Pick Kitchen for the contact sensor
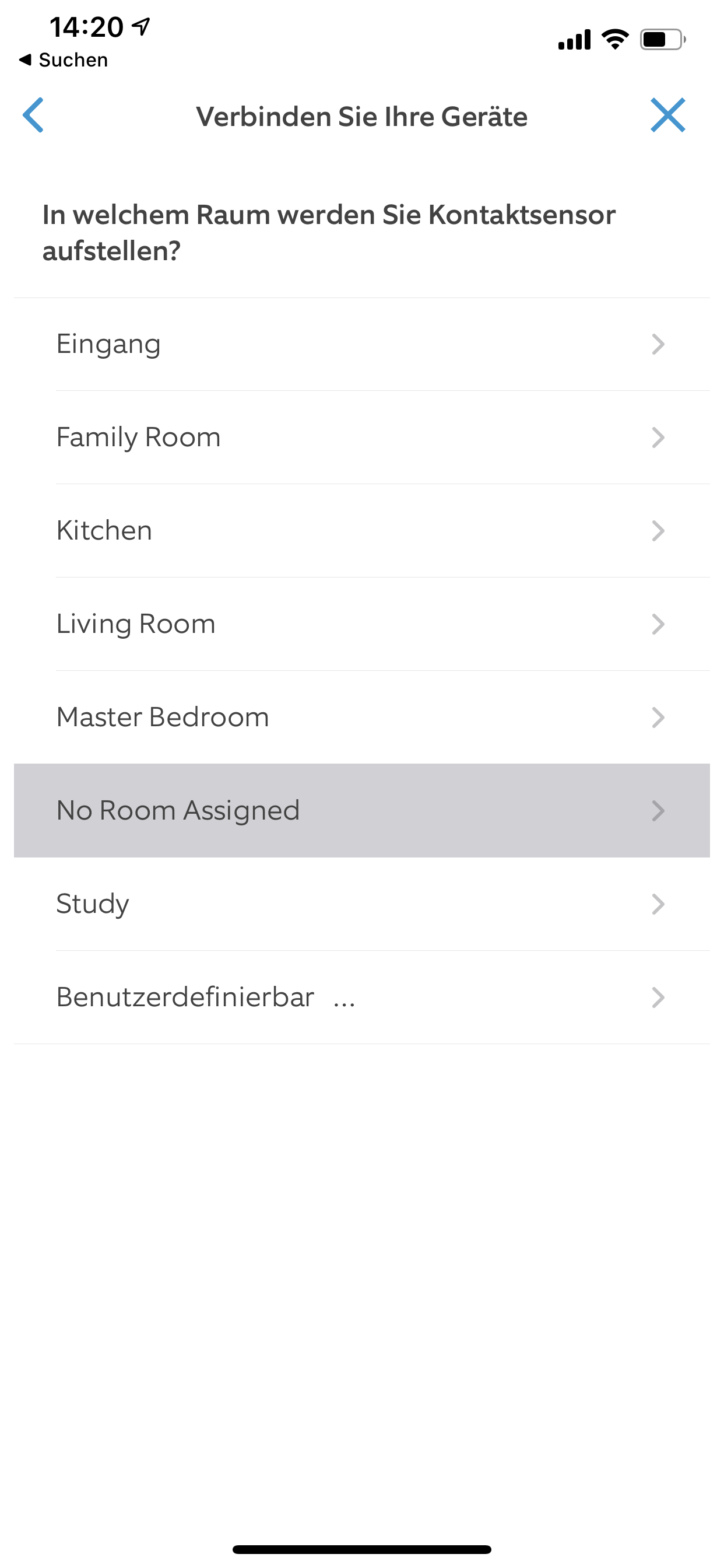 pos(361,531)
